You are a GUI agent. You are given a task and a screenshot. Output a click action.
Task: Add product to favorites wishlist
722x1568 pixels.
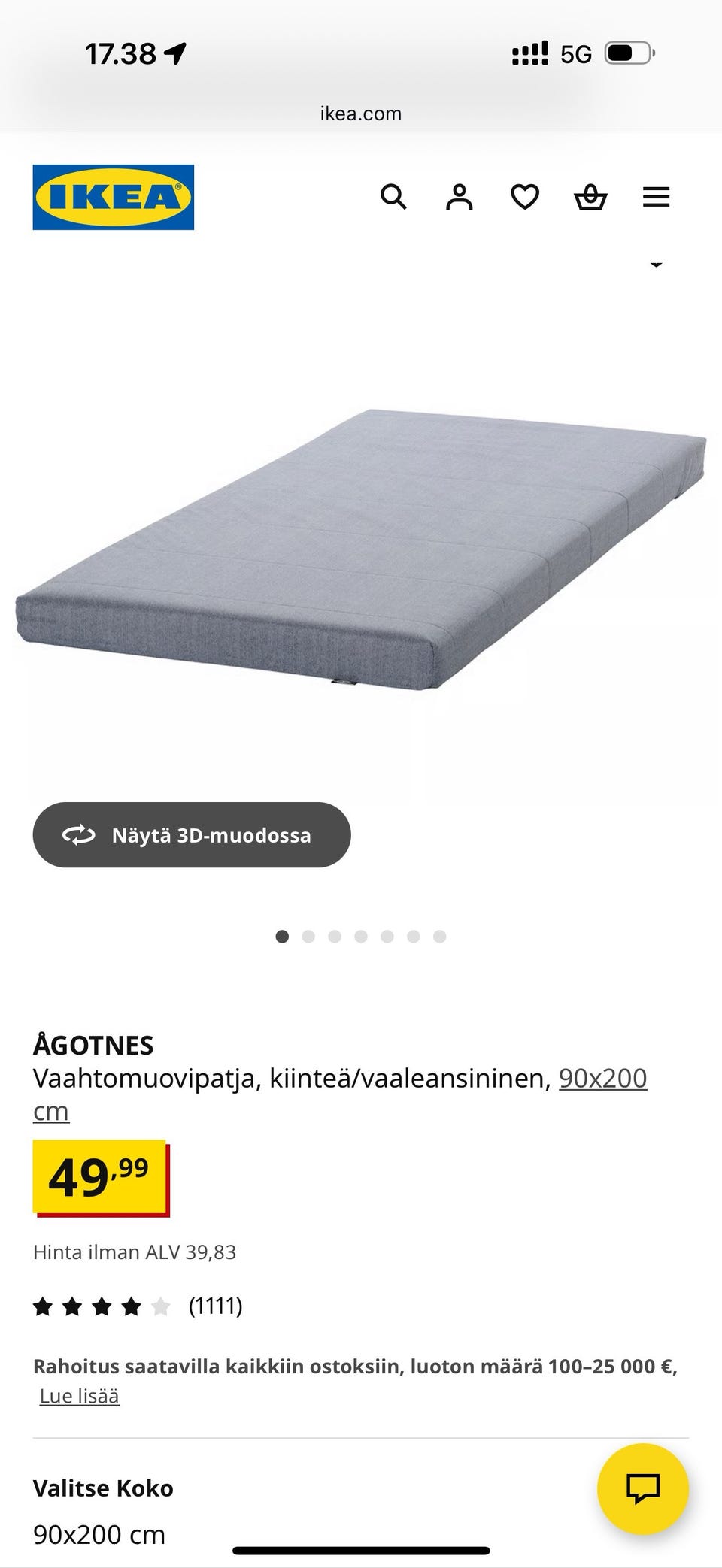(525, 197)
